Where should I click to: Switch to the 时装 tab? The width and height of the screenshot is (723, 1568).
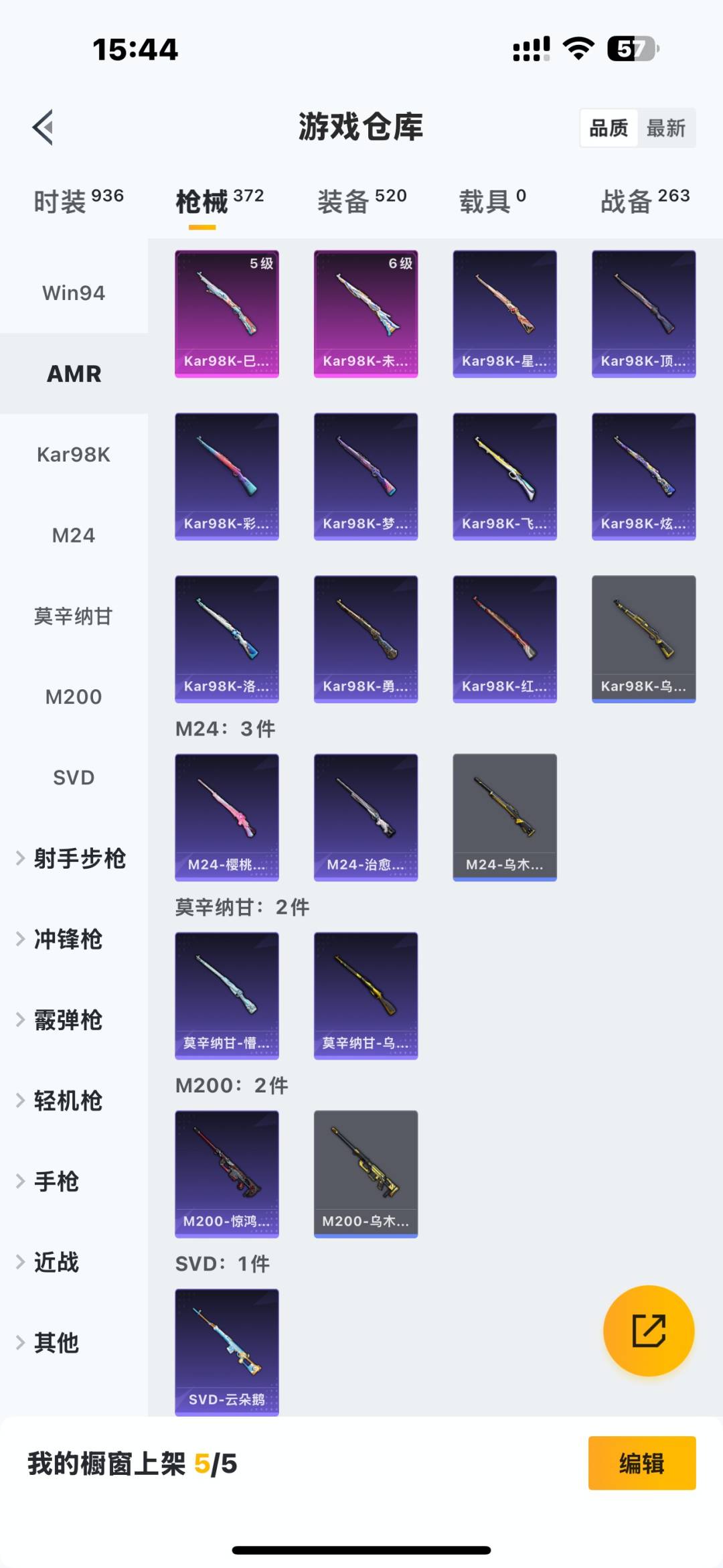tap(78, 200)
